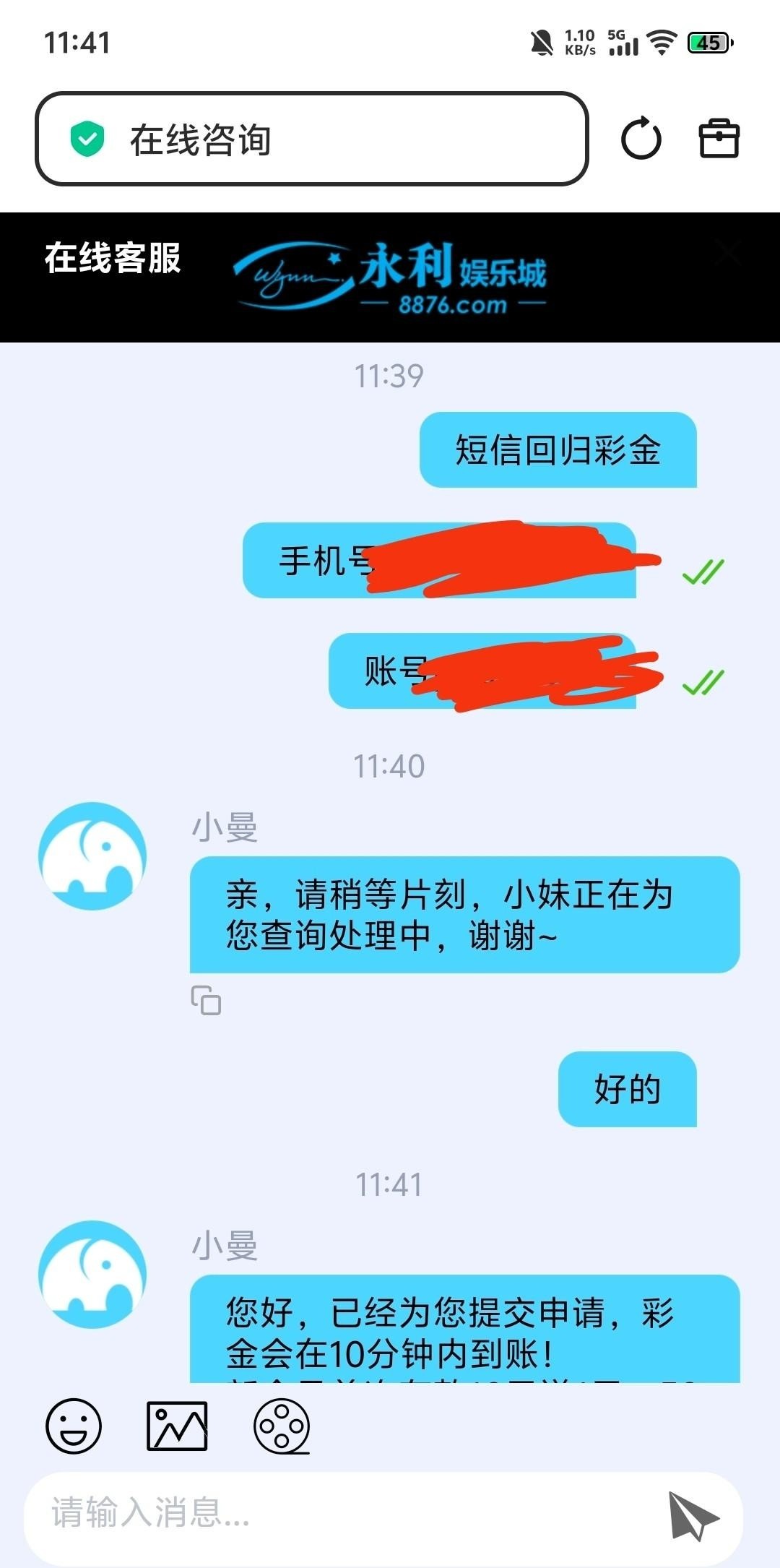Send the message with arrow icon
This screenshot has width=780, height=1568.
click(691, 1515)
